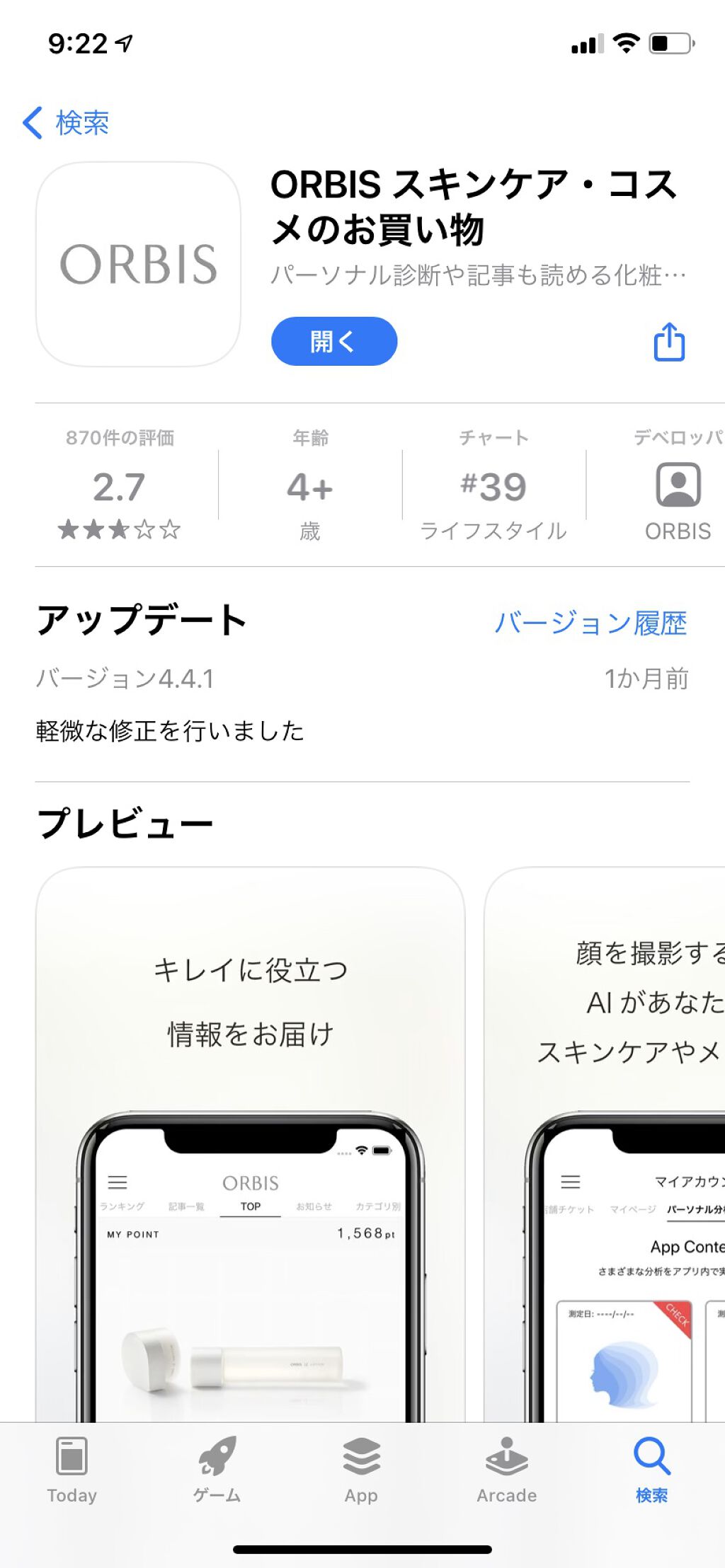Tap the 開く button to open ORBIS

pyautogui.click(x=333, y=342)
